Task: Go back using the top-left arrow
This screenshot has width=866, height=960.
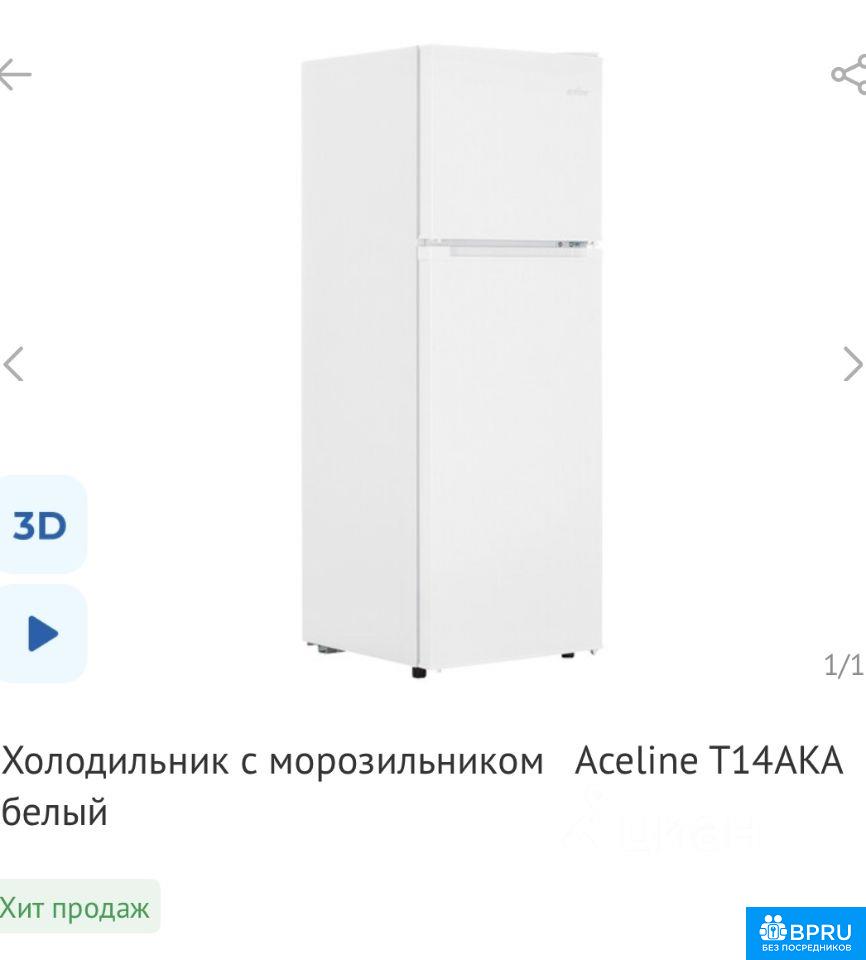Action: (x=14, y=75)
